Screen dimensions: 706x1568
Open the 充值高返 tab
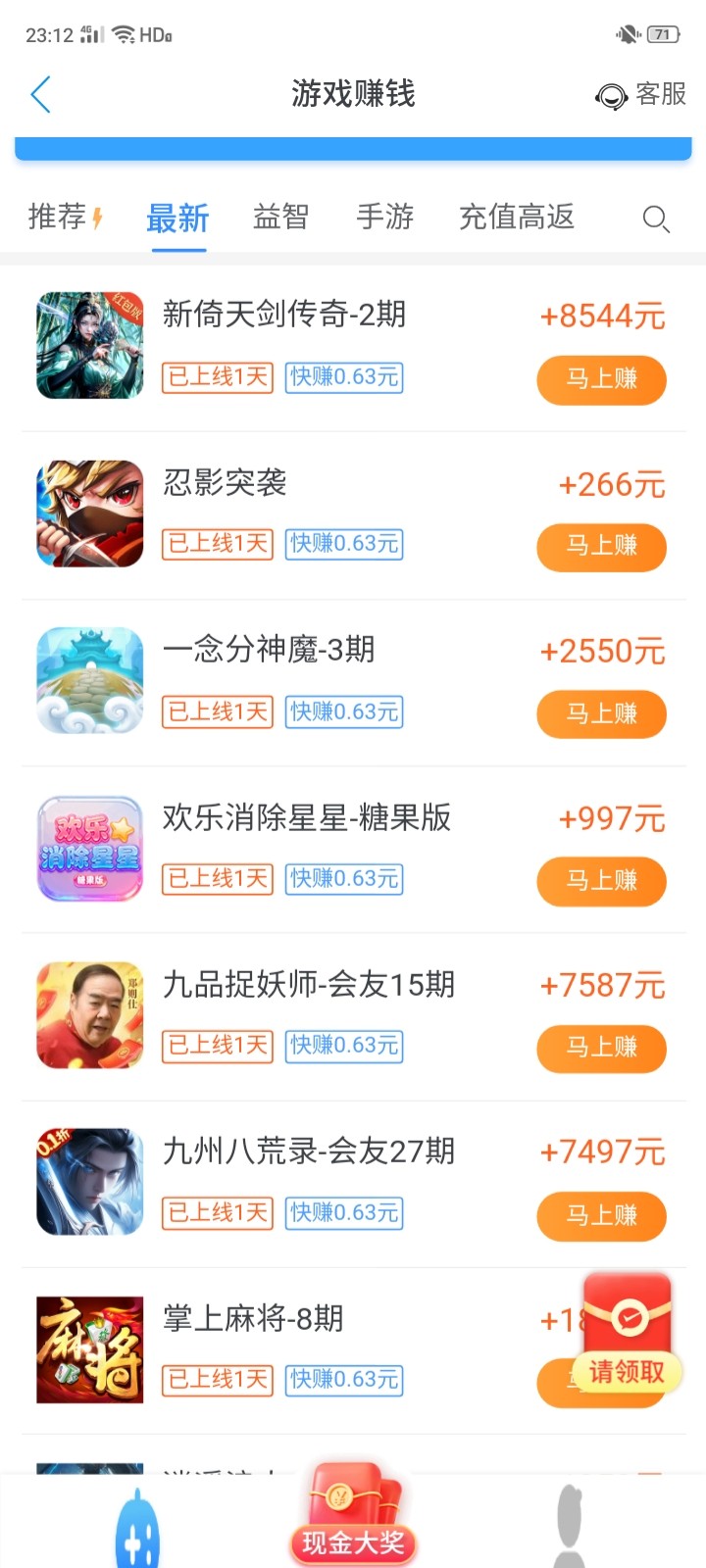coord(517,218)
